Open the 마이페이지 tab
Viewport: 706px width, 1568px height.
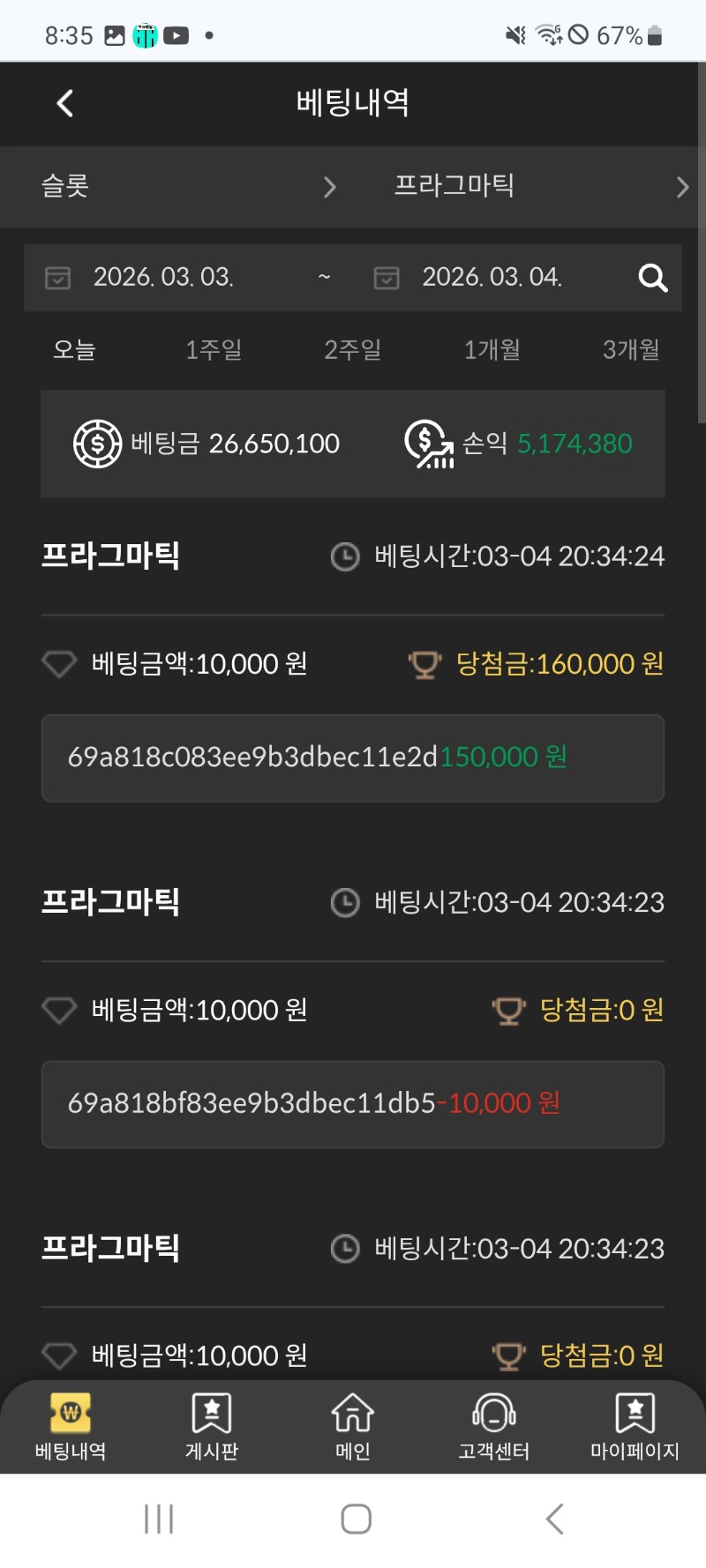[635, 1427]
